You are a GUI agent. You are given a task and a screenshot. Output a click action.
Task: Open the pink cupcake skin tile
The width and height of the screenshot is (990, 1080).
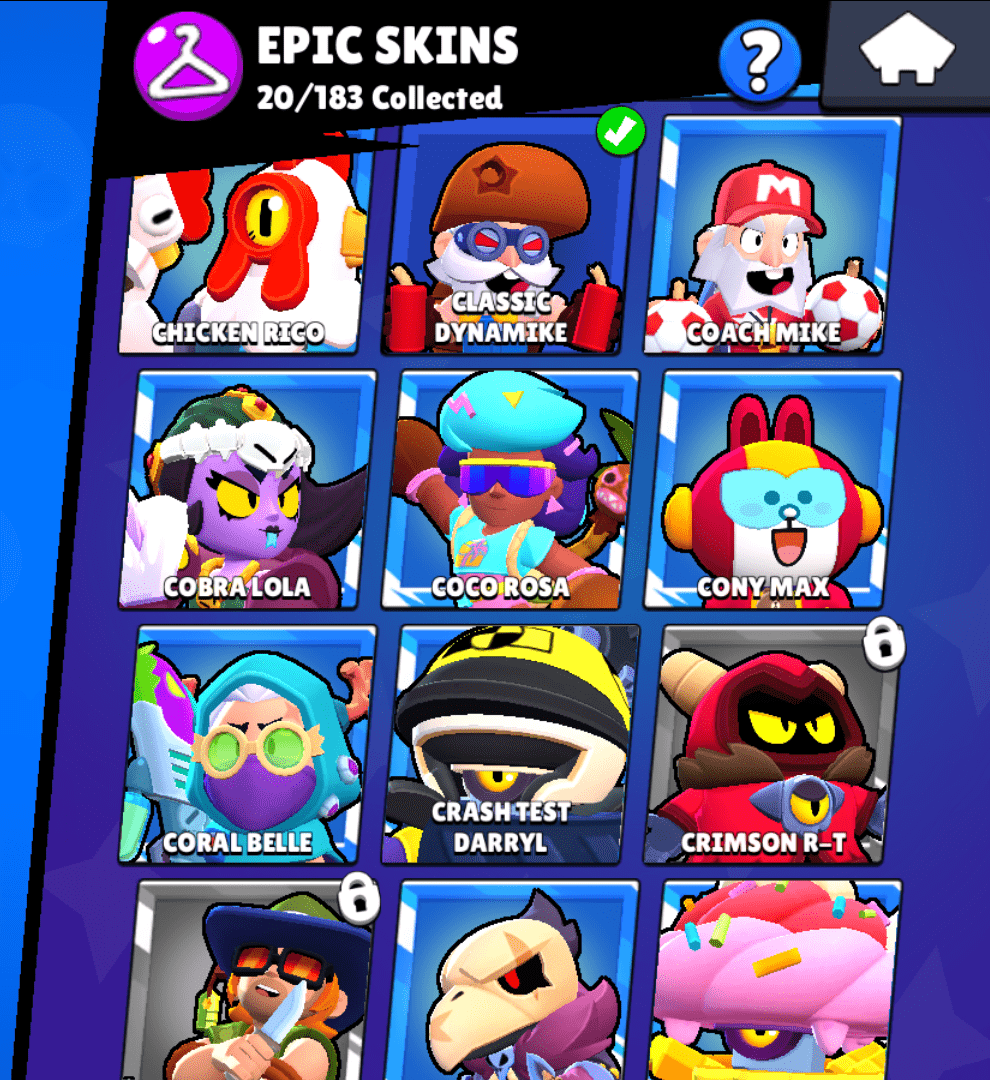point(774,980)
